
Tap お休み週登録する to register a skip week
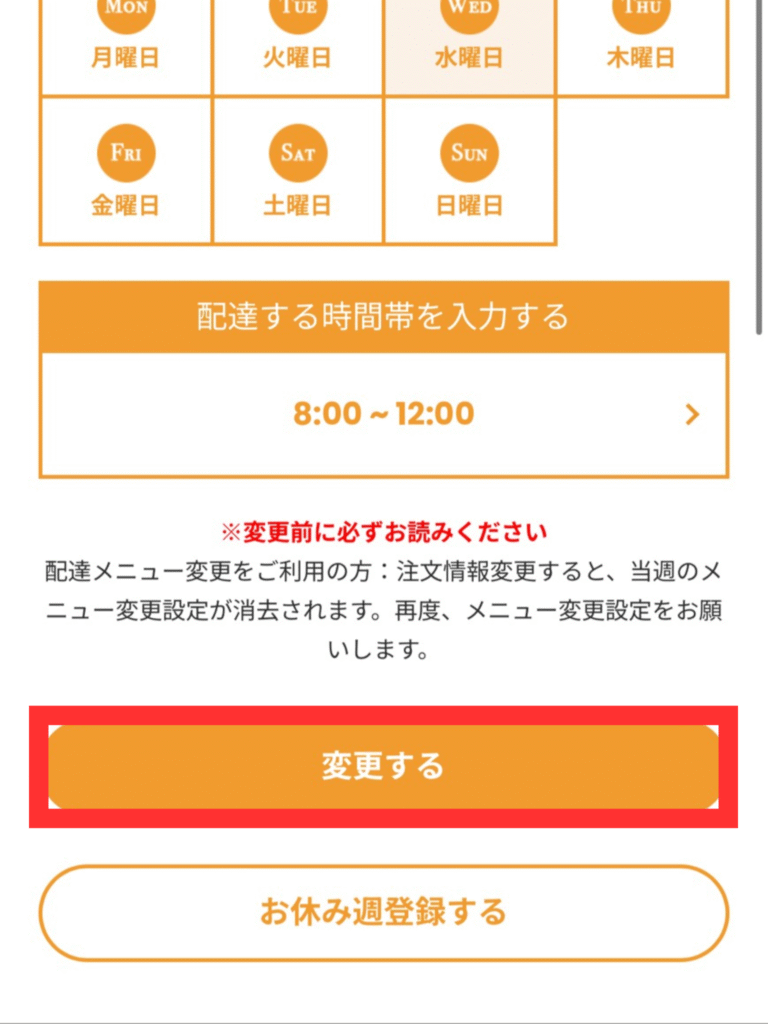[x=384, y=912]
